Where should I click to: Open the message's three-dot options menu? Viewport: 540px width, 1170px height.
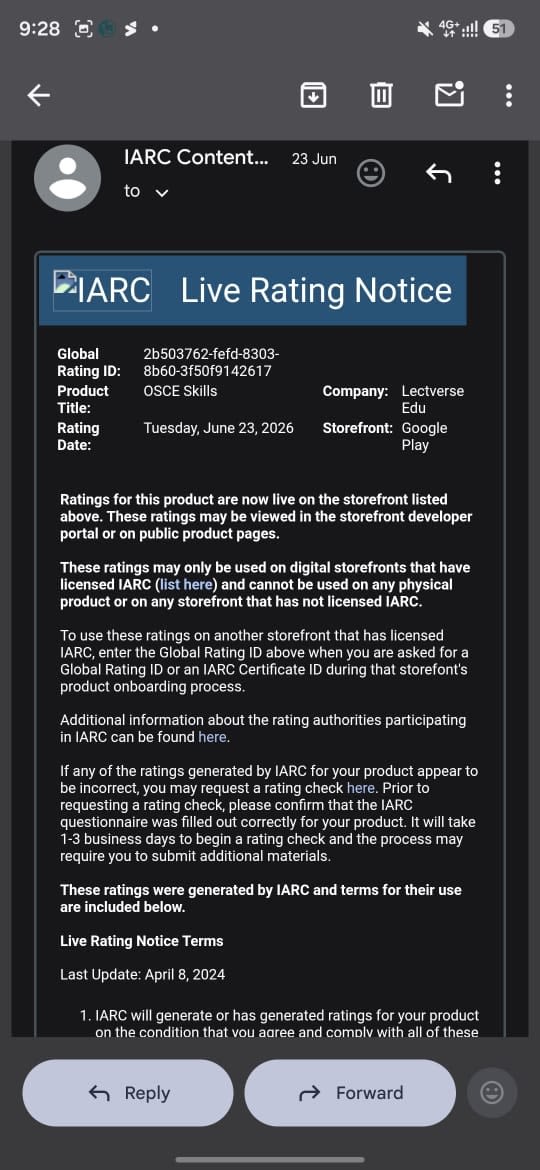497,174
